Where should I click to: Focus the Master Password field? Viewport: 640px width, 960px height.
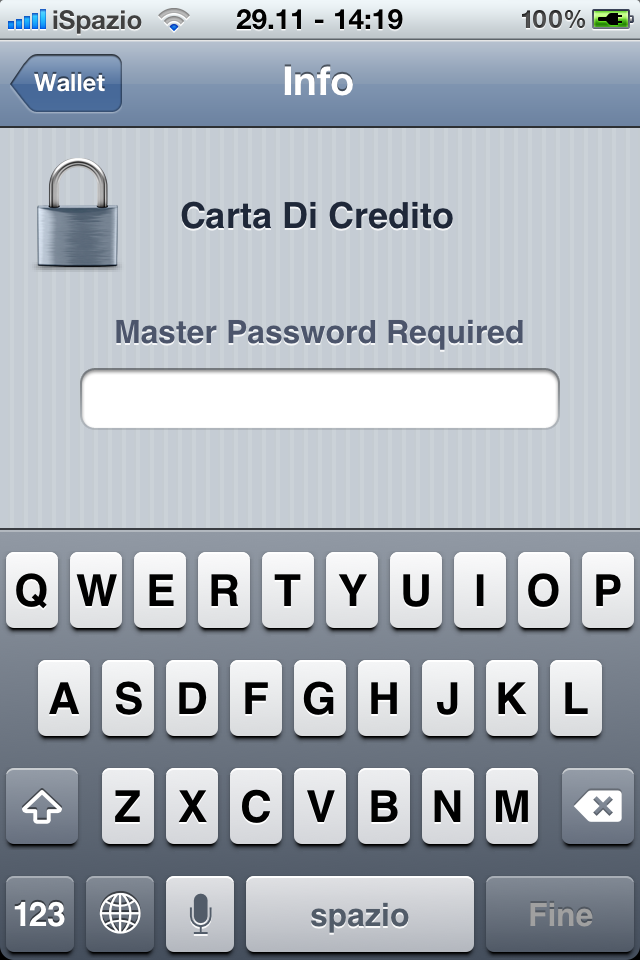tap(319, 399)
